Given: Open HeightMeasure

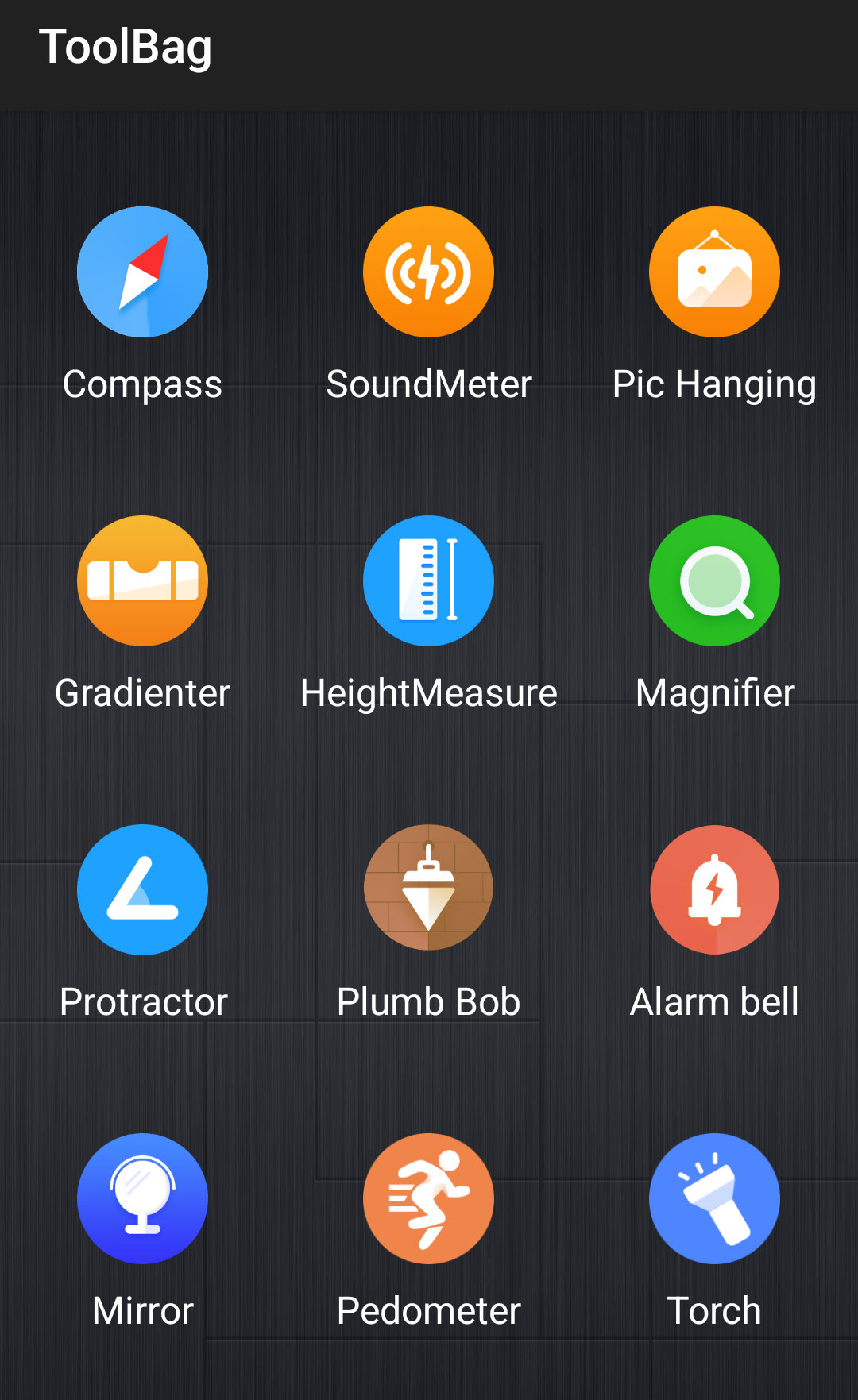Looking at the screenshot, I should pyautogui.click(x=428, y=581).
